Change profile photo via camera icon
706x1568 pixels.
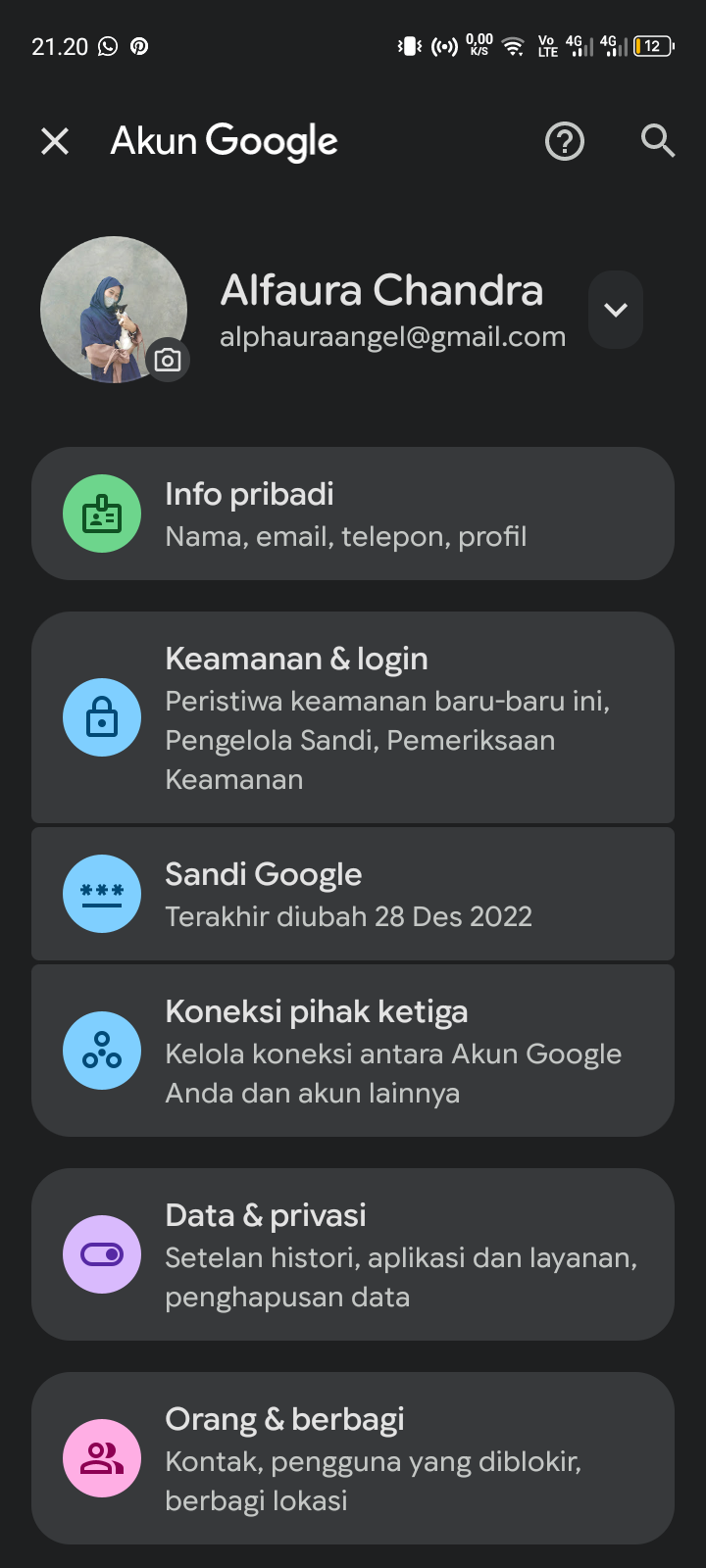[x=168, y=360]
